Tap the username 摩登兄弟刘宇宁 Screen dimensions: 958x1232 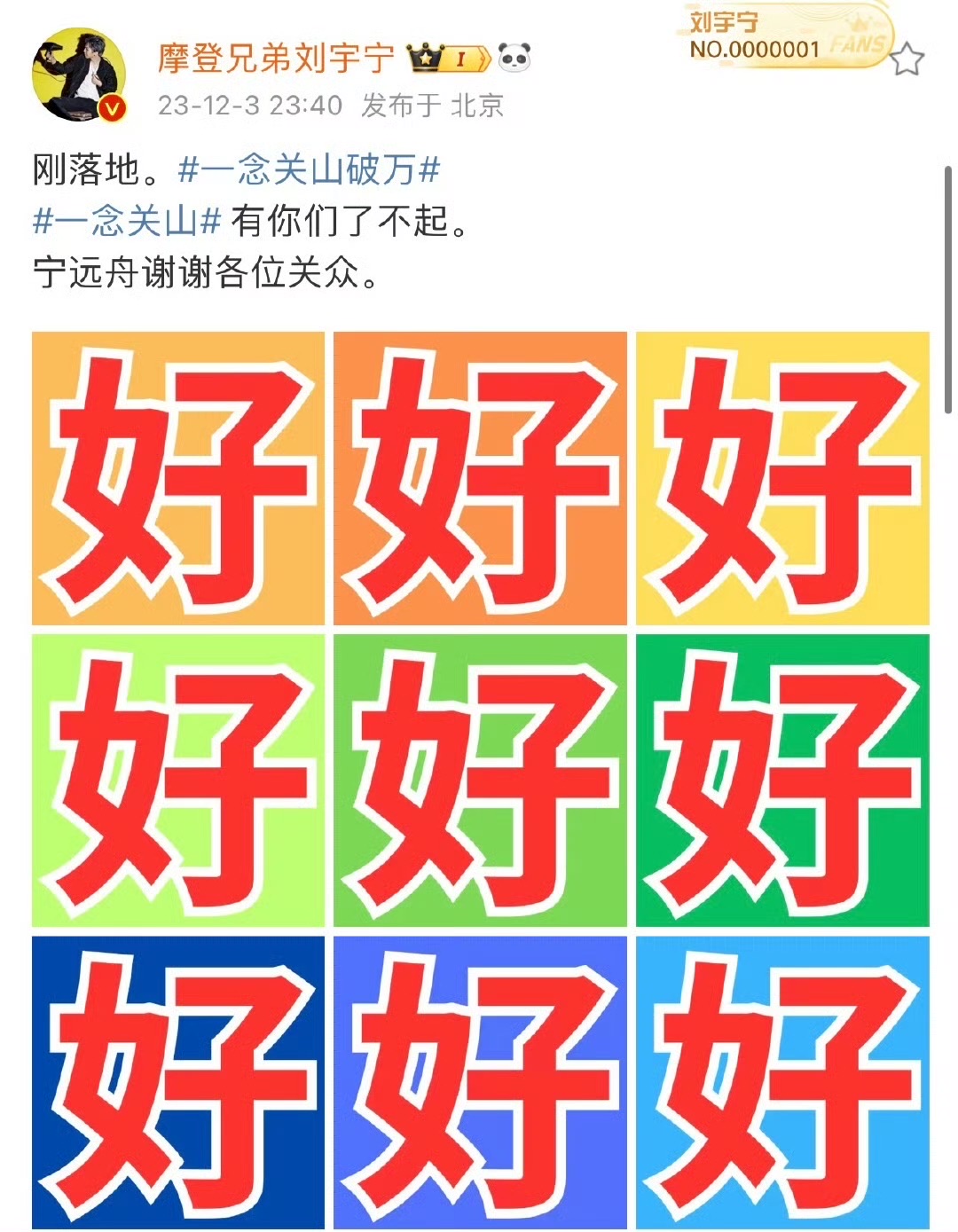click(277, 59)
